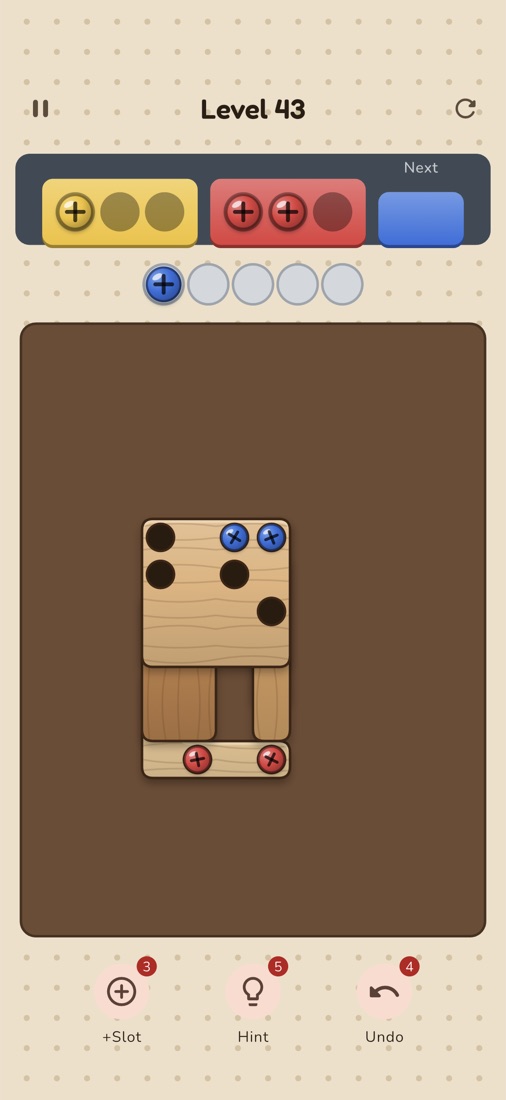Use the Hint booster
The image size is (506, 1100).
click(253, 991)
